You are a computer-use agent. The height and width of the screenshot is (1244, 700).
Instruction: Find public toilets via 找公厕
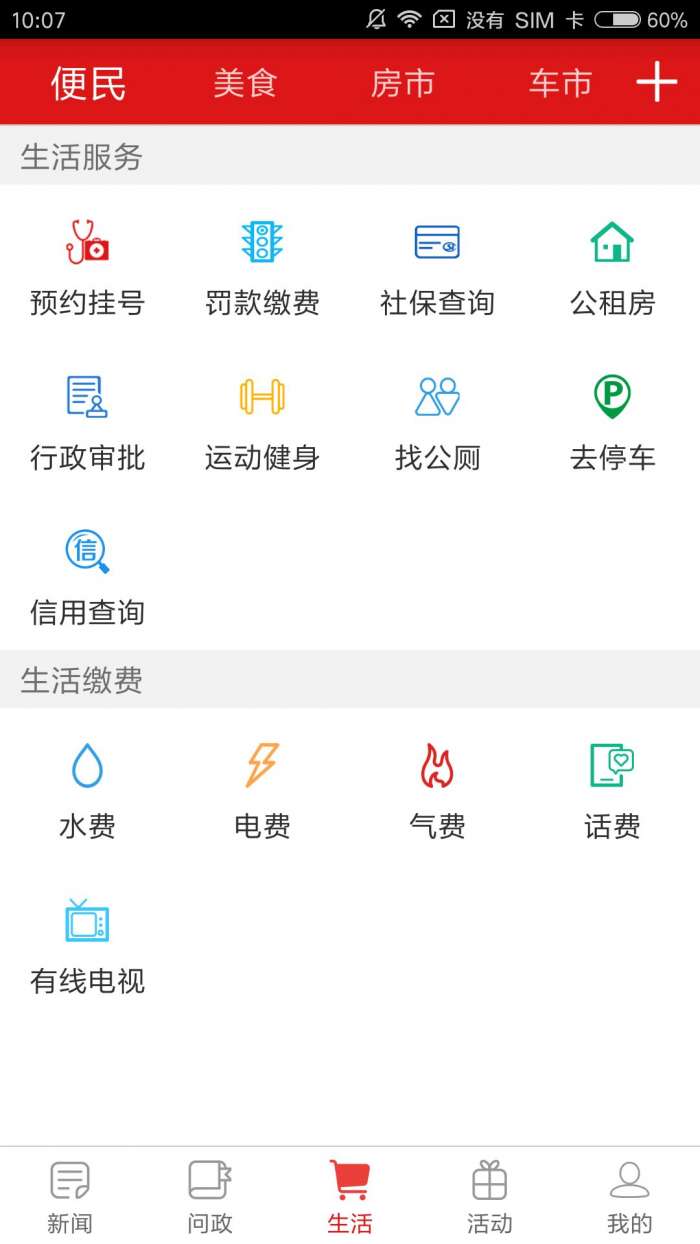tap(437, 423)
